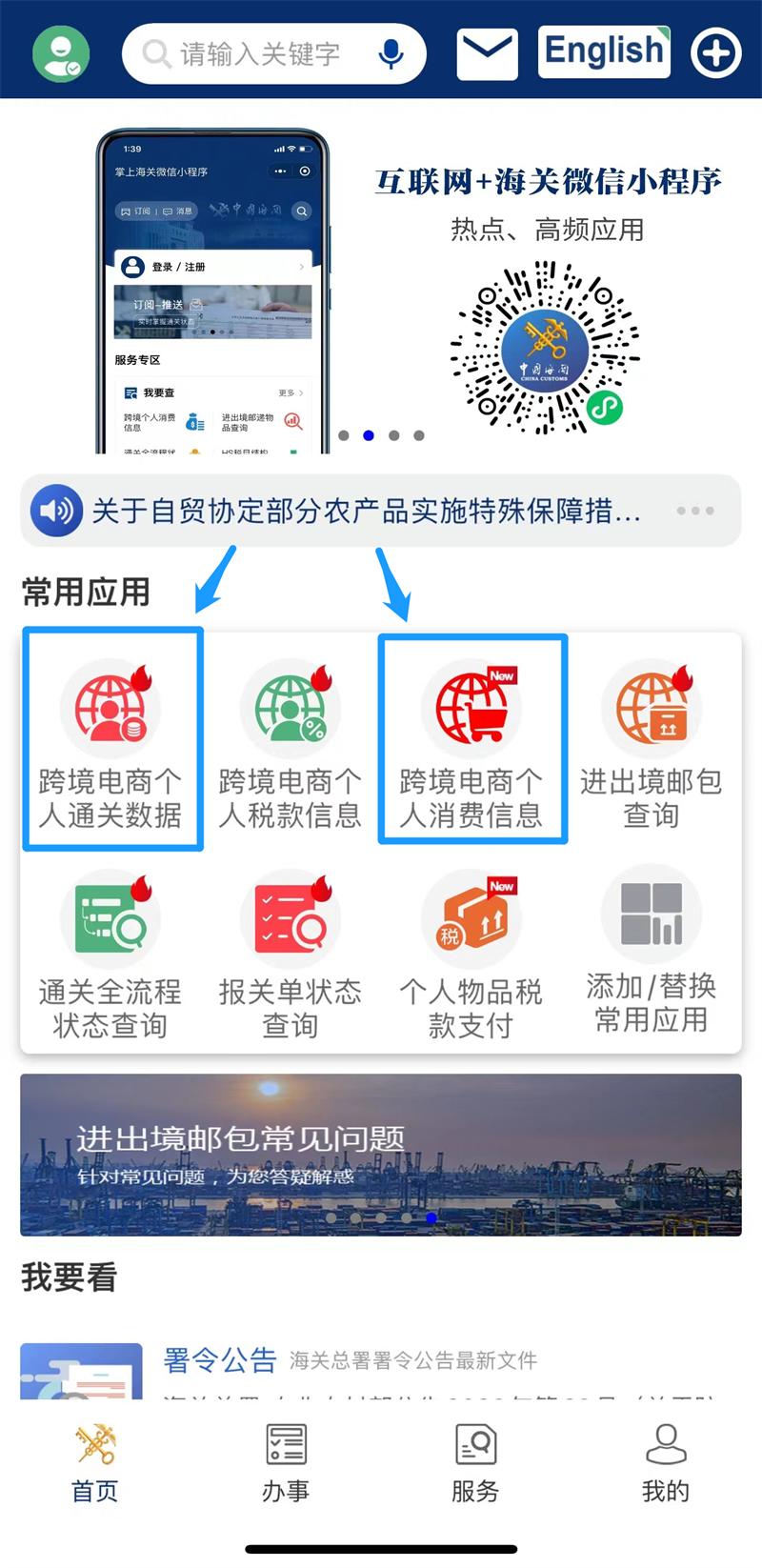Click the plus icon in the top bar
This screenshot has height=1568, width=762.
pos(715,52)
